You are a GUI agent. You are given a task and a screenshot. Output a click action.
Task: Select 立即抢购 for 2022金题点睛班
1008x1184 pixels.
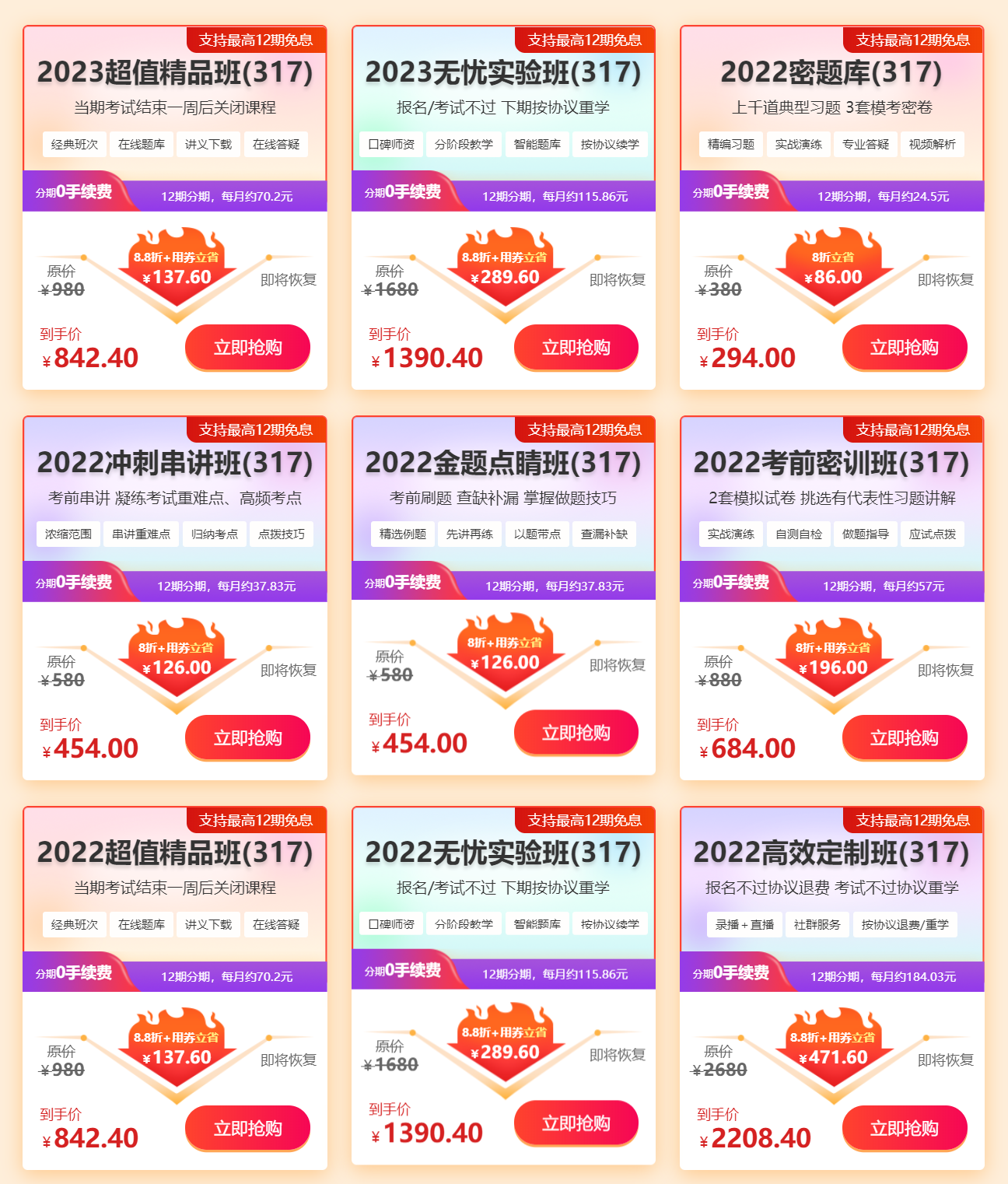tap(576, 733)
